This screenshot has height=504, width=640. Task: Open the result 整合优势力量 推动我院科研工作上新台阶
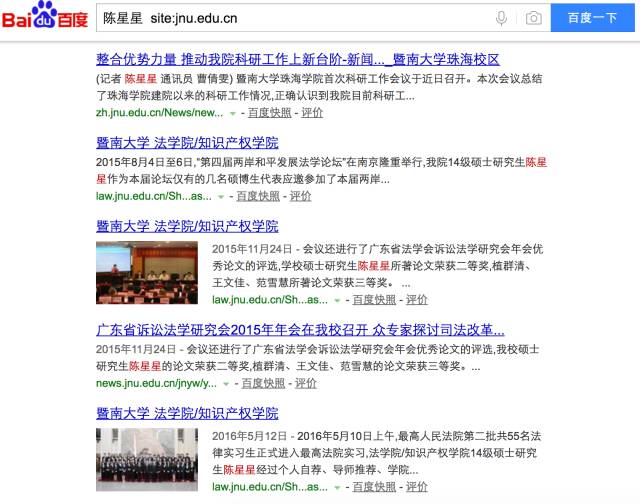(297, 59)
